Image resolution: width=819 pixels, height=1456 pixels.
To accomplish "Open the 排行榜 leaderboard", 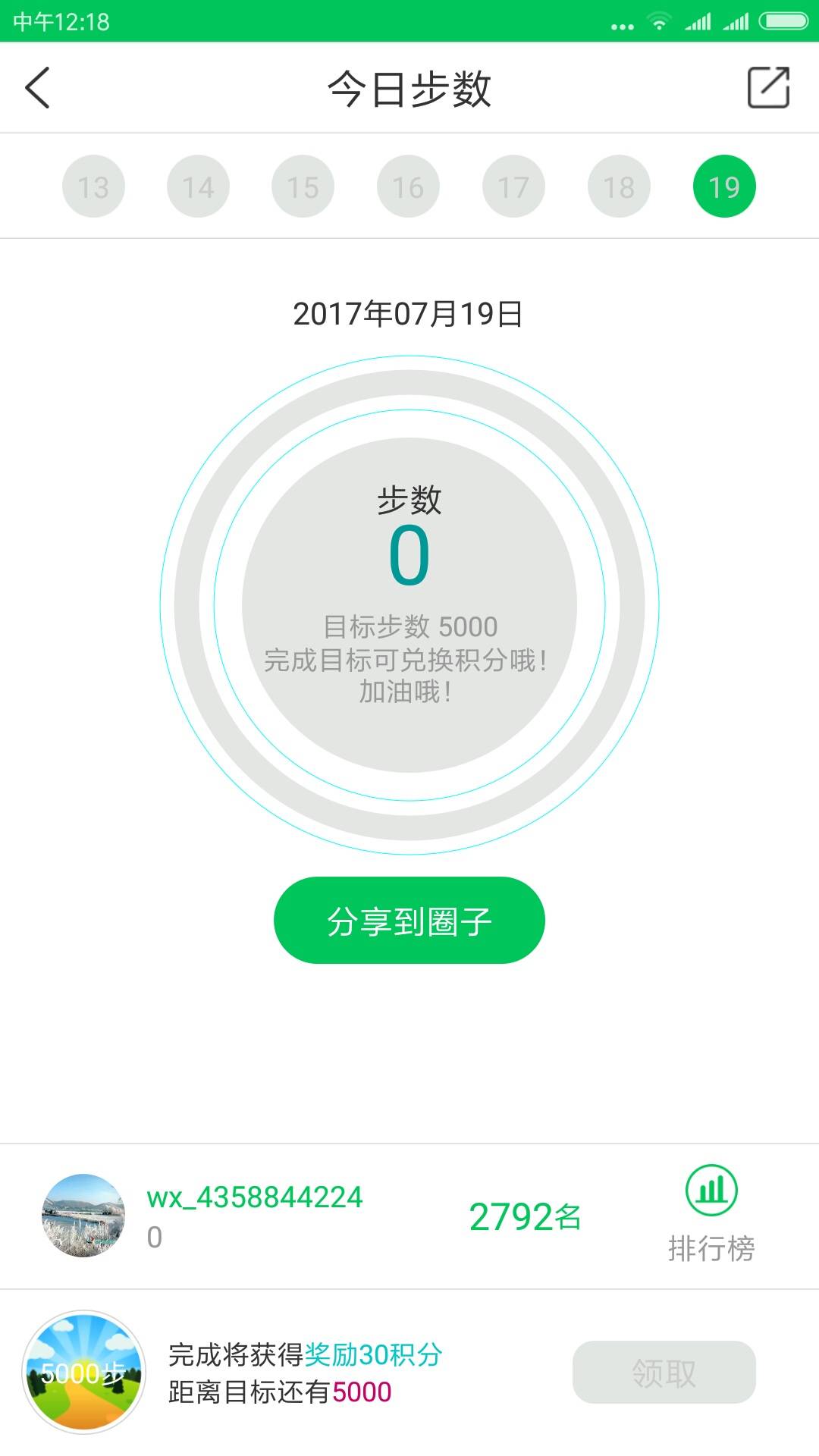I will (x=711, y=1214).
